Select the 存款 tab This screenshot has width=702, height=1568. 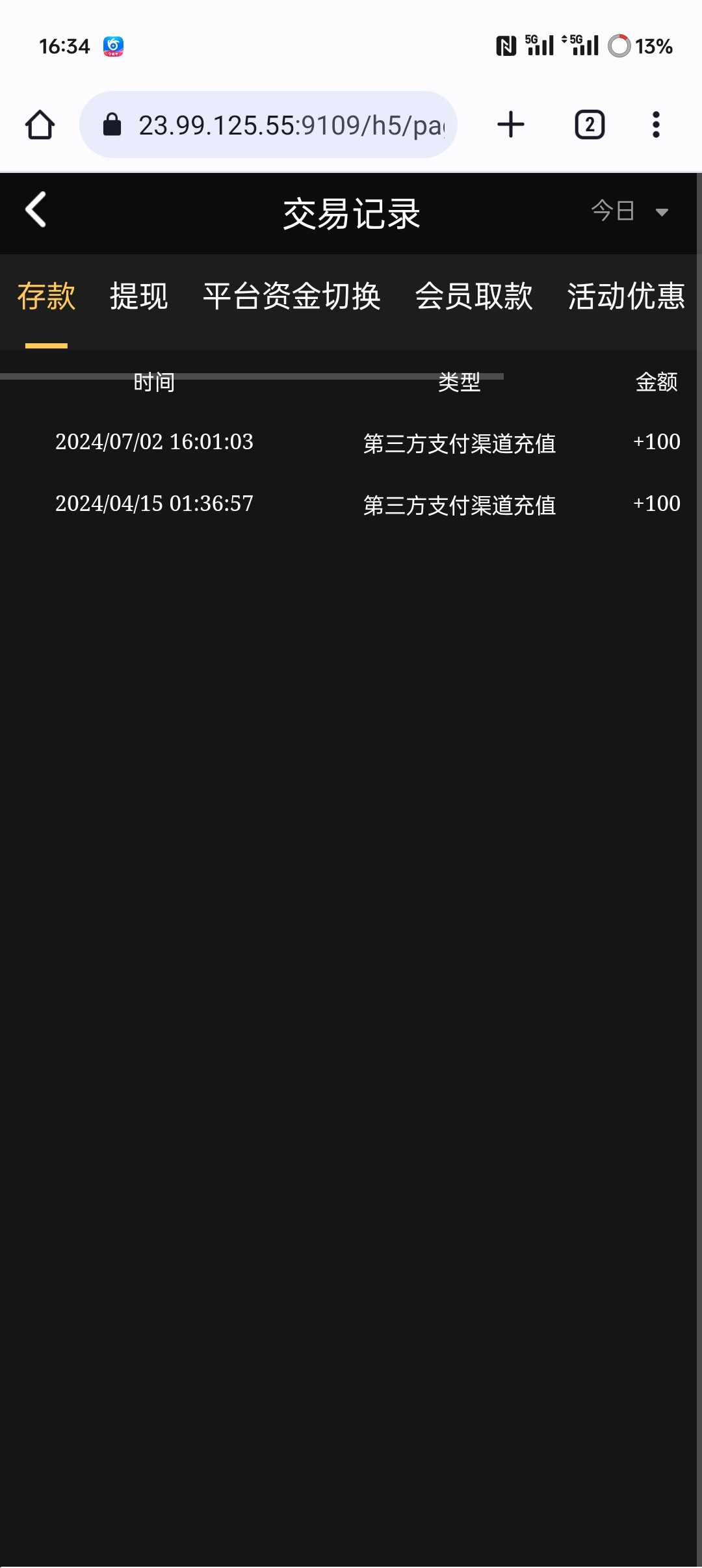(46, 297)
